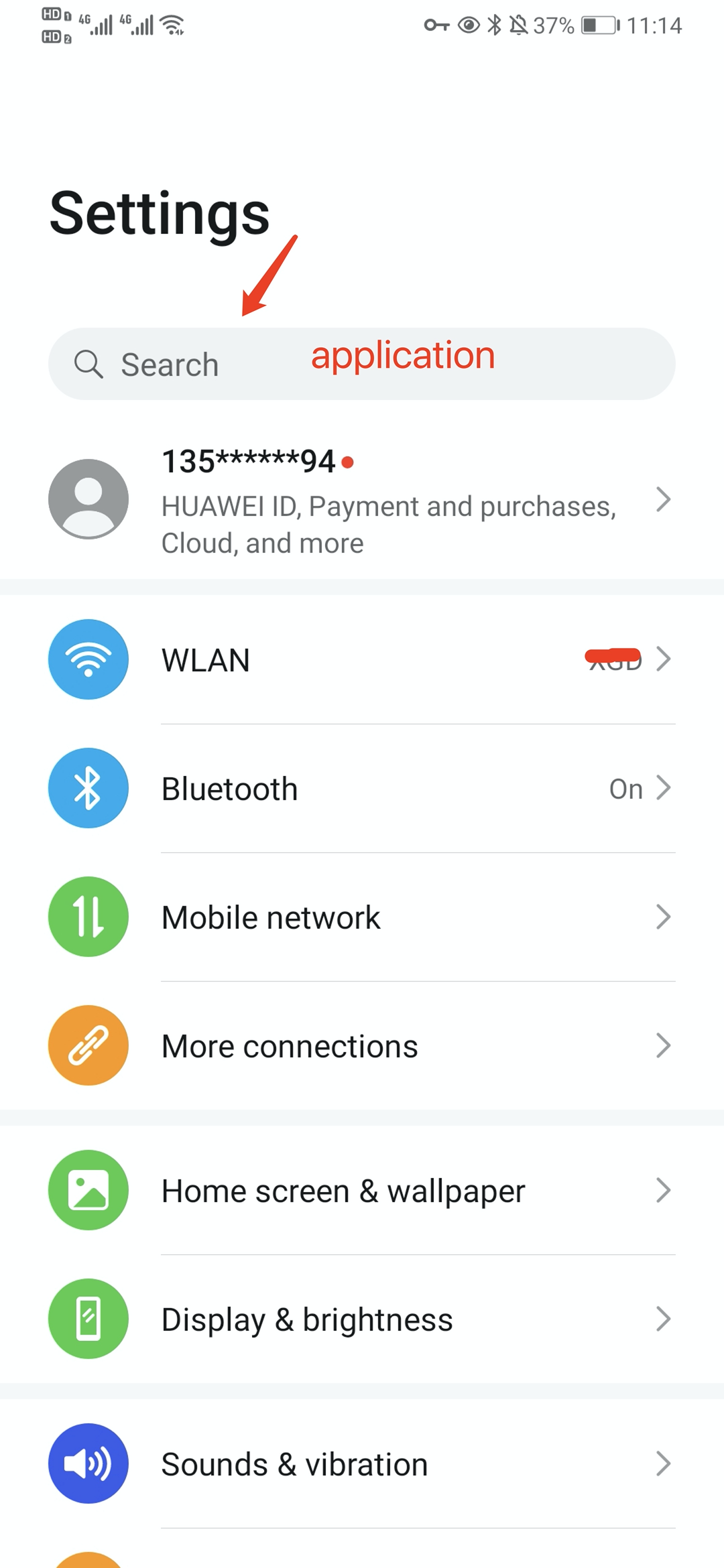
Task: Tap the Search settings field
Action: click(x=362, y=364)
